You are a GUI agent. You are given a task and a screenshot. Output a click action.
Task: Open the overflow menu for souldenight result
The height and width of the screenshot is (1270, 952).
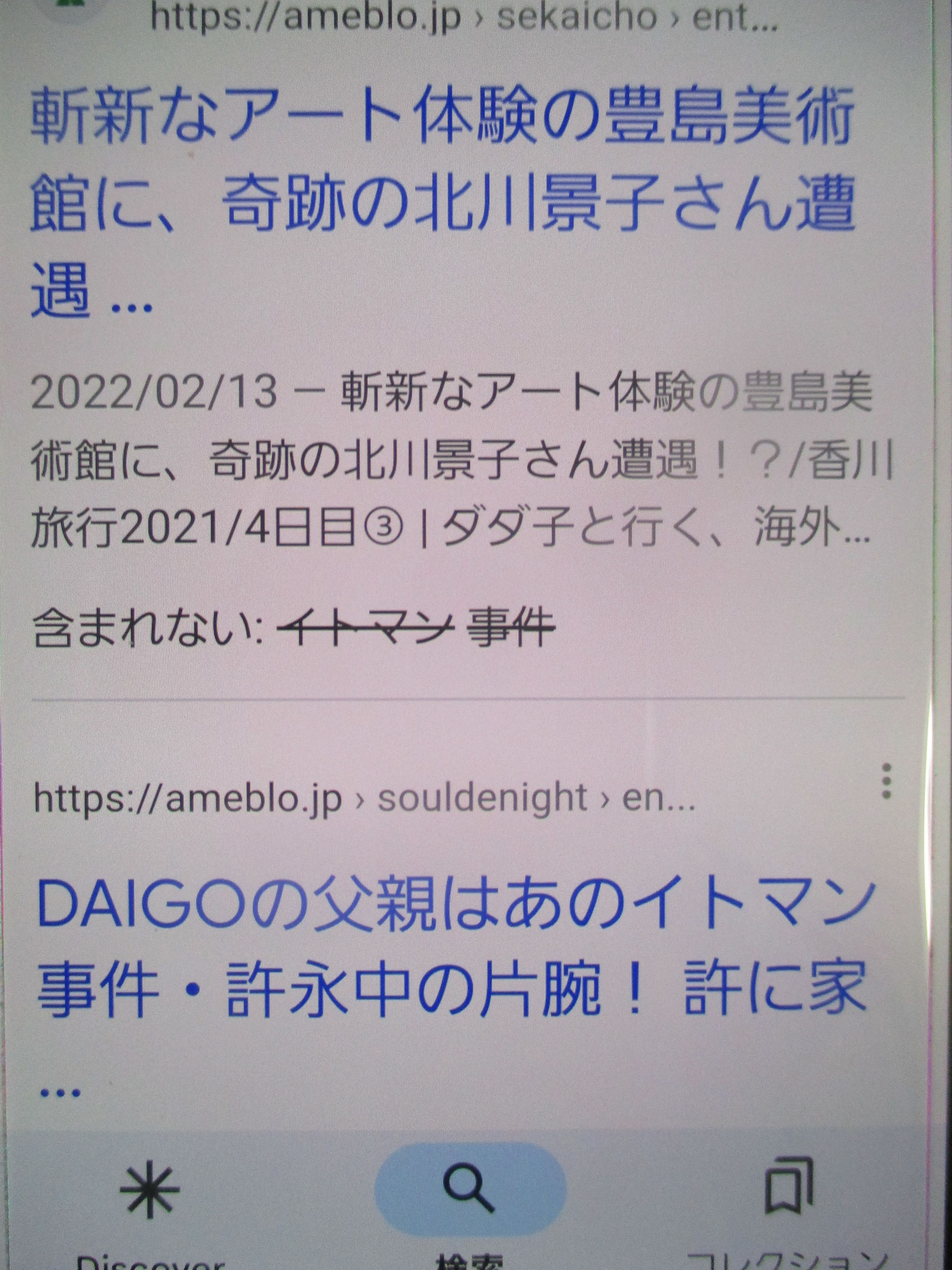tap(886, 781)
